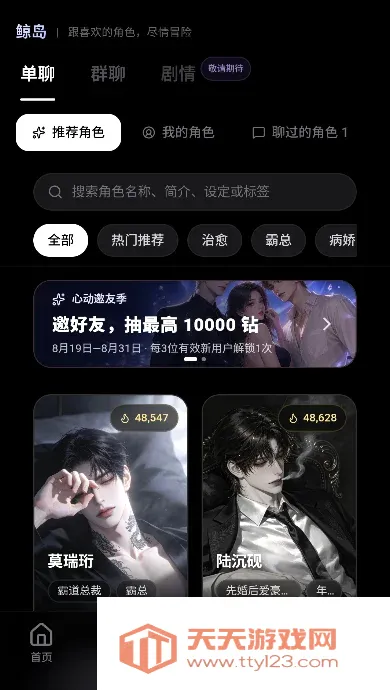
Task: Select the 单聊 tab
Action: coord(38,73)
